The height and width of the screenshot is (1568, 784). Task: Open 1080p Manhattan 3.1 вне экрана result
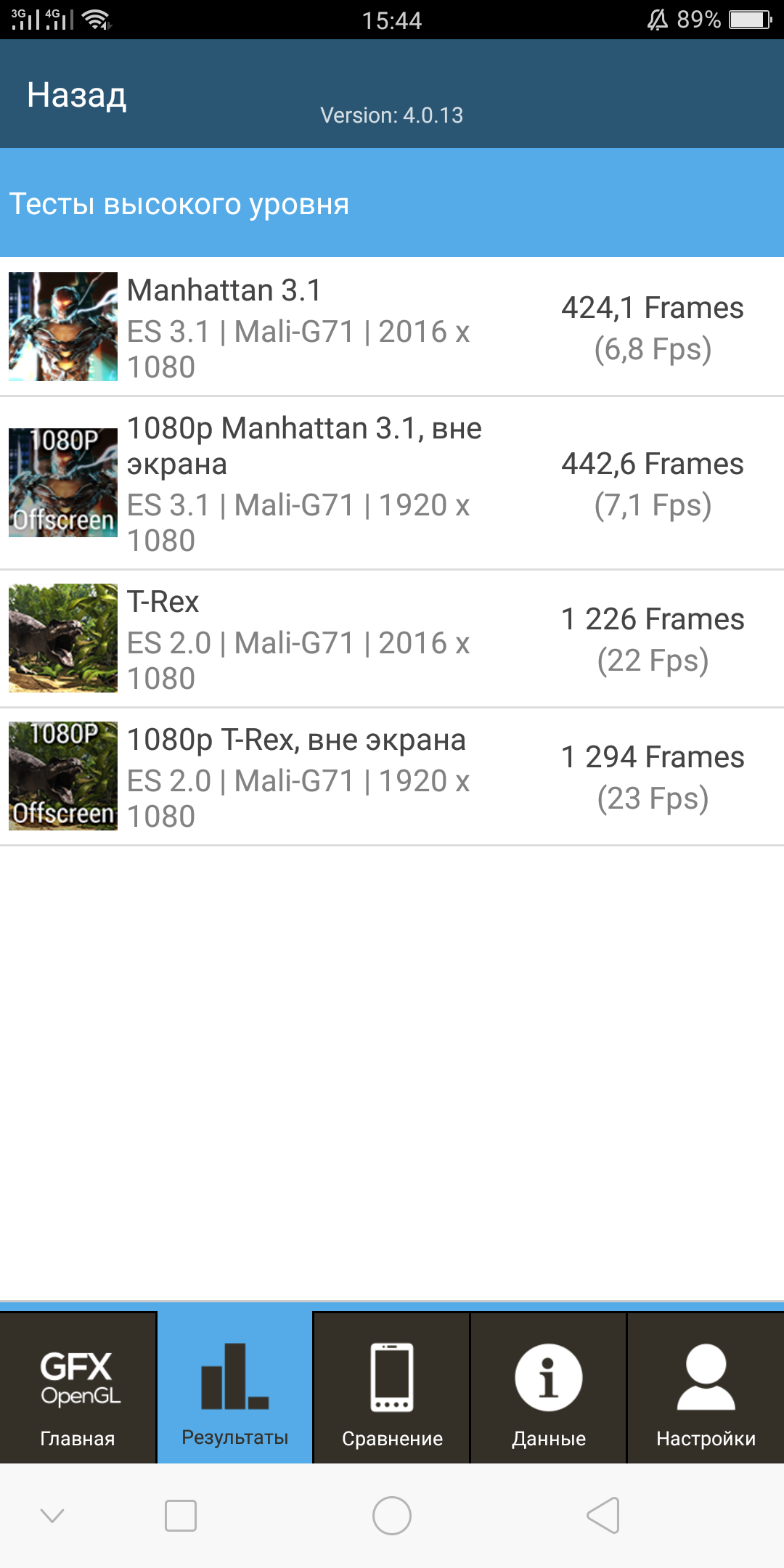tap(392, 483)
